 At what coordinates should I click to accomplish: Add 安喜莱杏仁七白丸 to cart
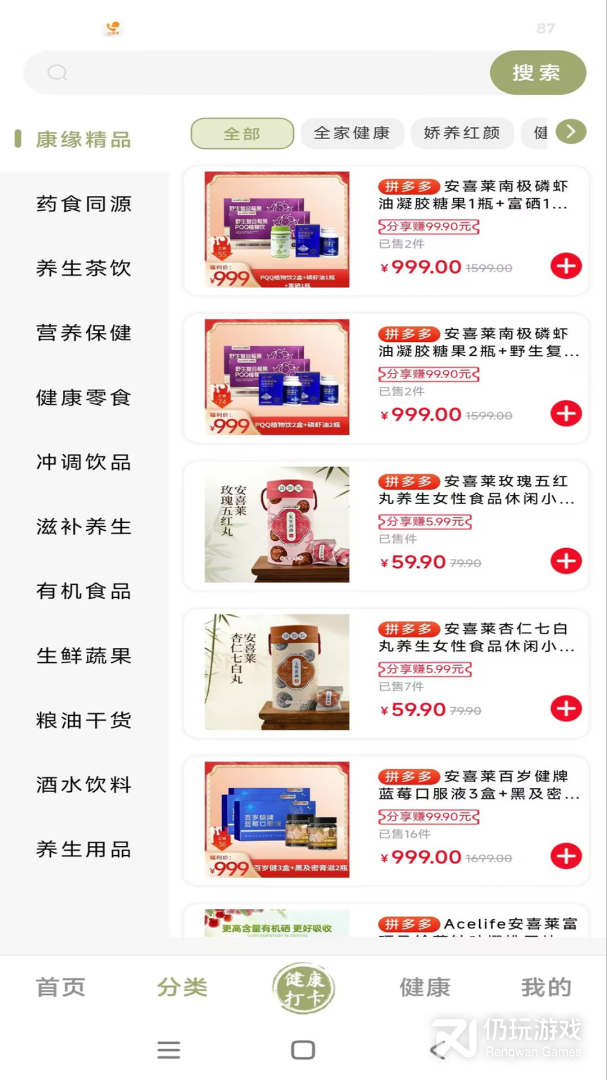click(566, 709)
